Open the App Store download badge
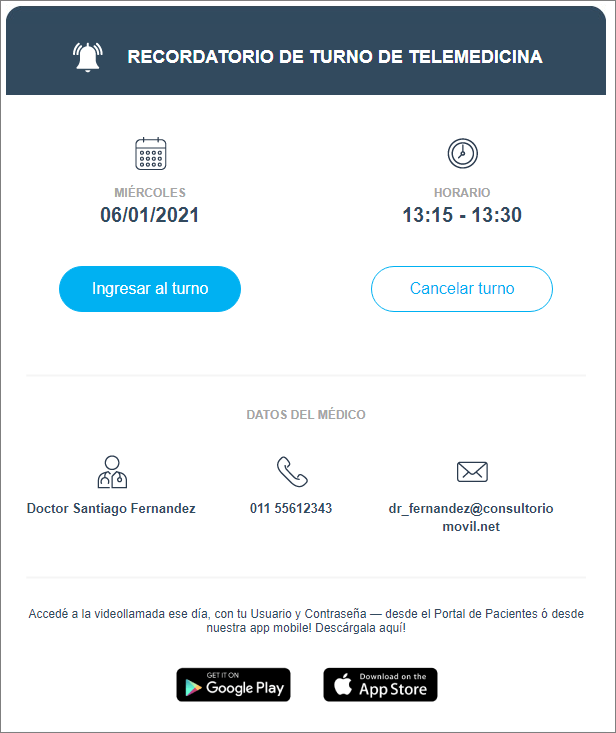The height and width of the screenshot is (733, 616). click(380, 685)
